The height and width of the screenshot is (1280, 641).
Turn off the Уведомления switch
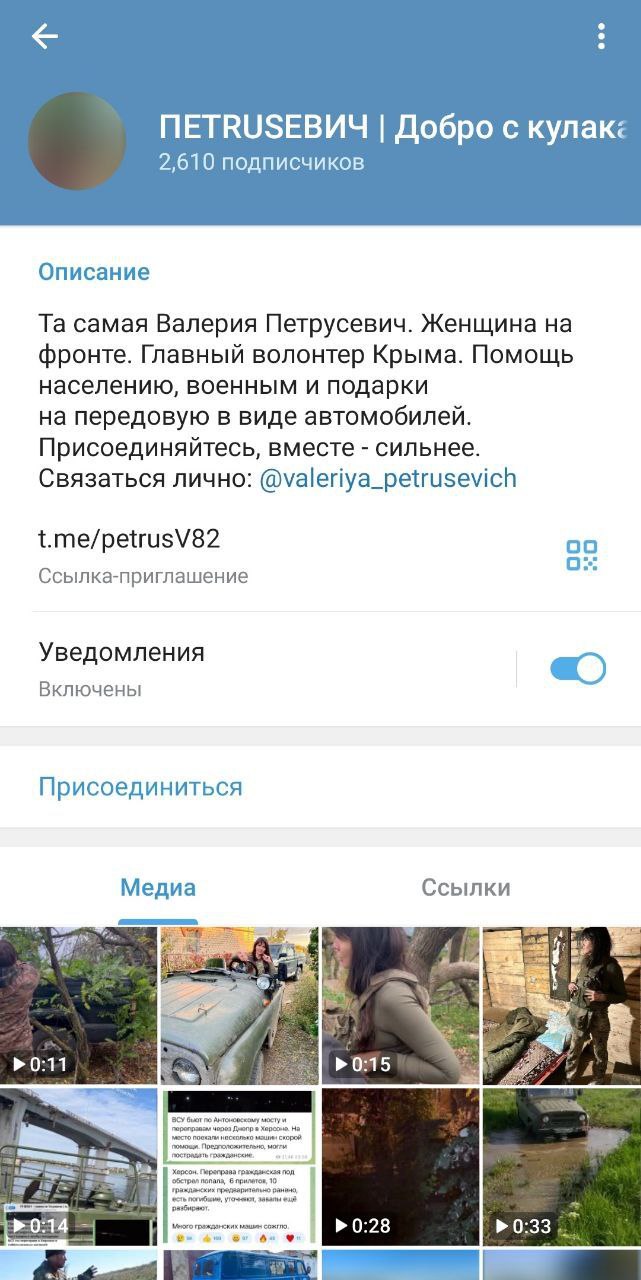(x=578, y=668)
